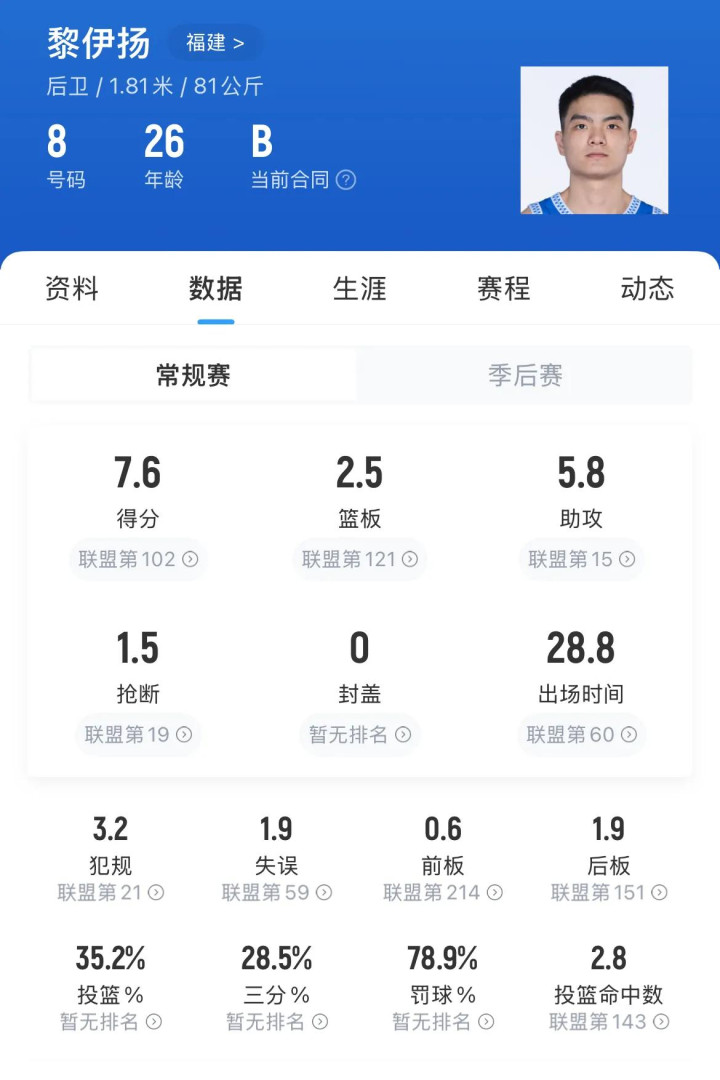
Task: Tap 暂无排名 under 封盖
Action: coord(360,734)
